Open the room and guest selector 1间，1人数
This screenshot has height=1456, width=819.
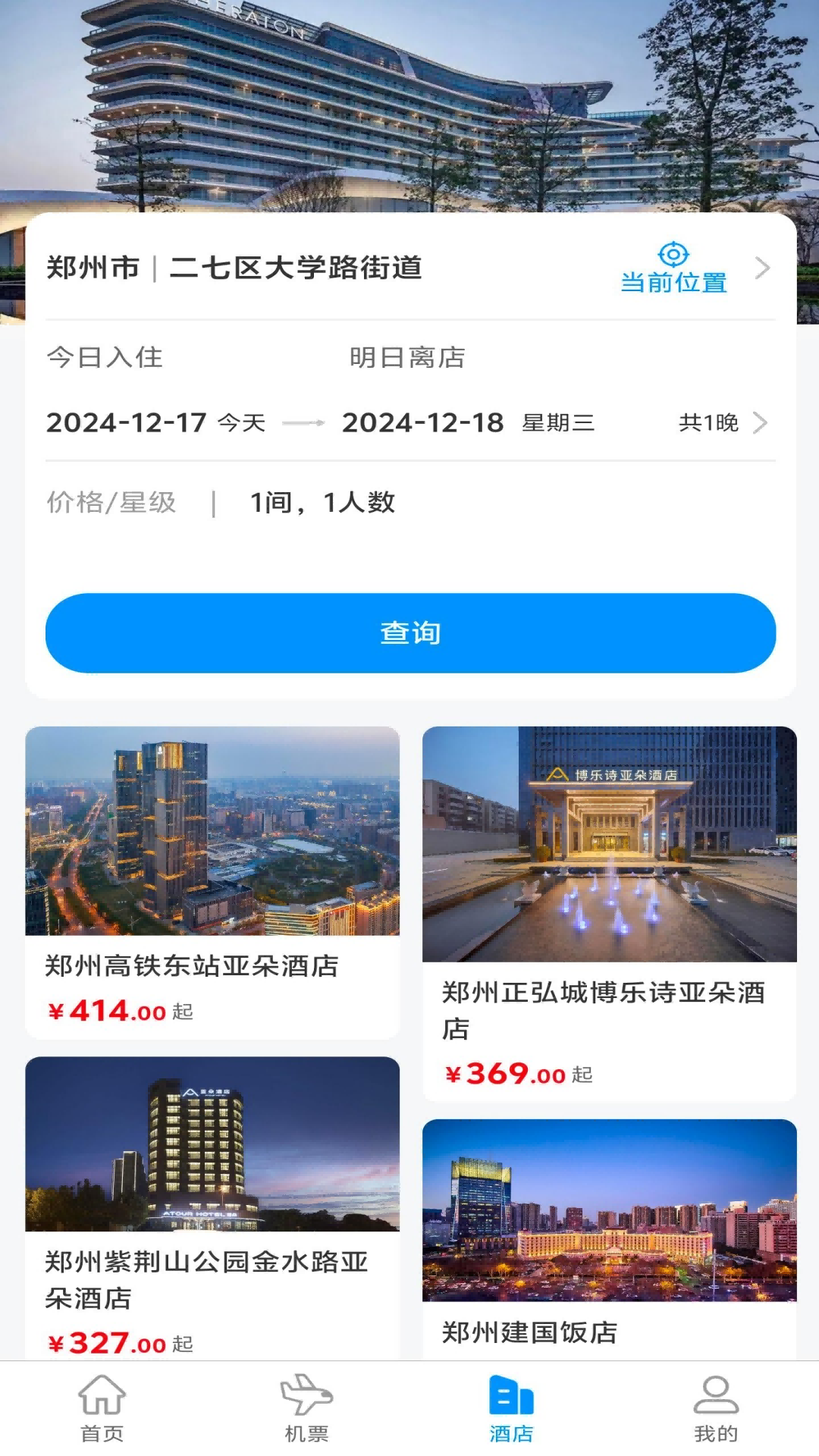322,502
